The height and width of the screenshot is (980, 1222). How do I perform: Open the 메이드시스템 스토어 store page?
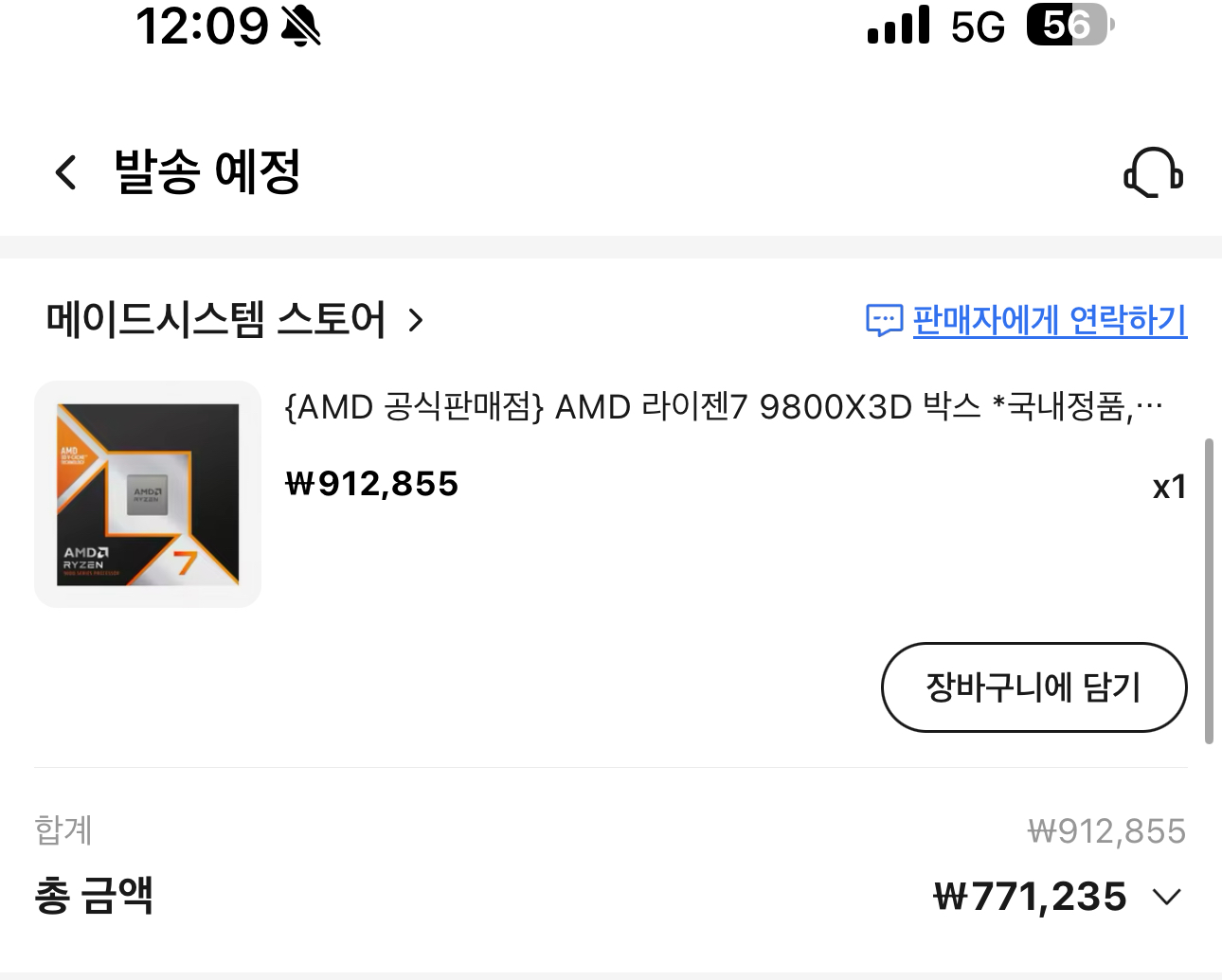(235, 320)
